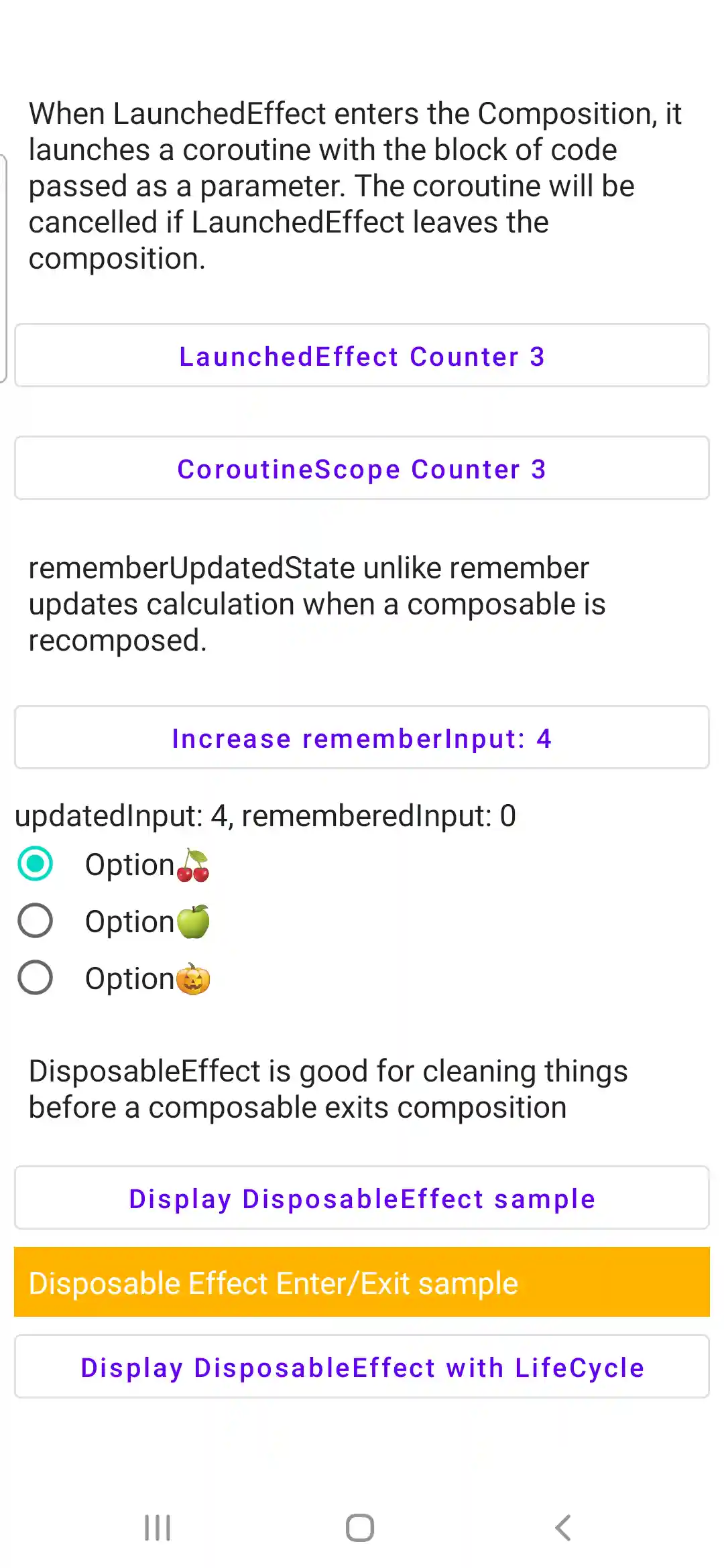Image resolution: width=724 pixels, height=1568 pixels.
Task: Tap Display DisposableEffect sample button
Action: (x=362, y=1198)
